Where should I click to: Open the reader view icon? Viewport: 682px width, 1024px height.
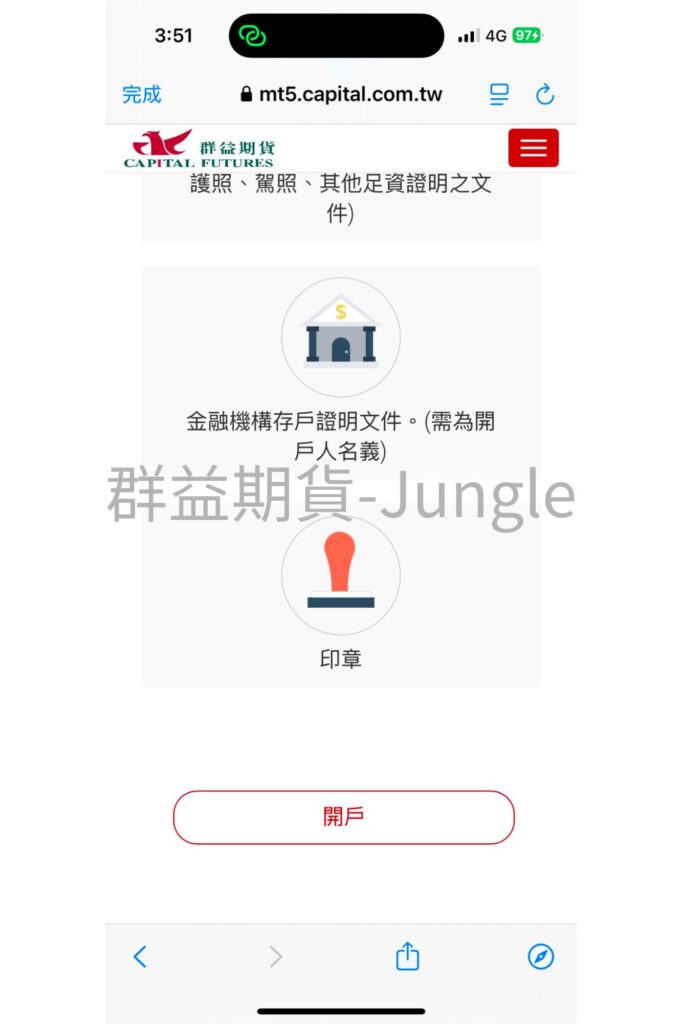coord(499,95)
